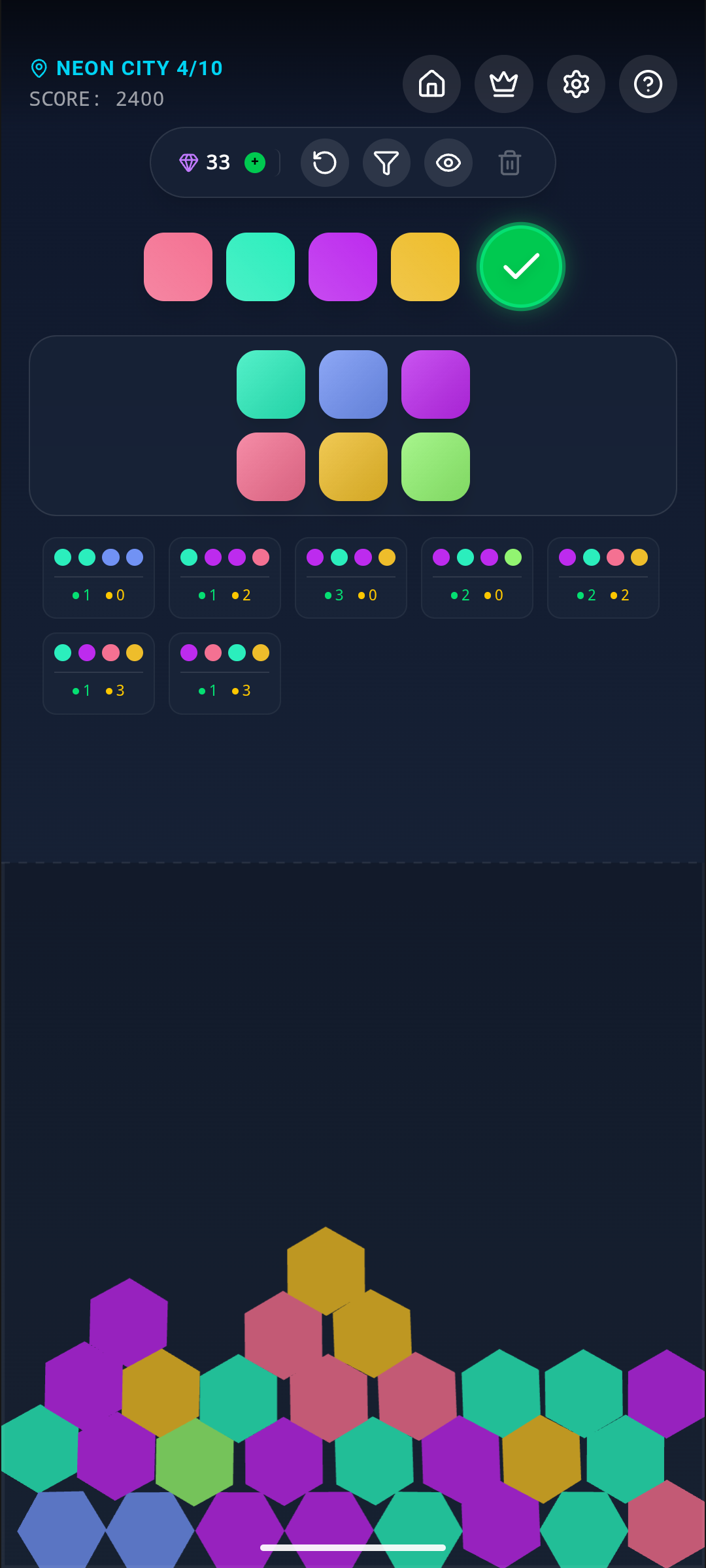This screenshot has height=1568, width=706.
Task: Add more gems with the plus button
Action: click(255, 162)
